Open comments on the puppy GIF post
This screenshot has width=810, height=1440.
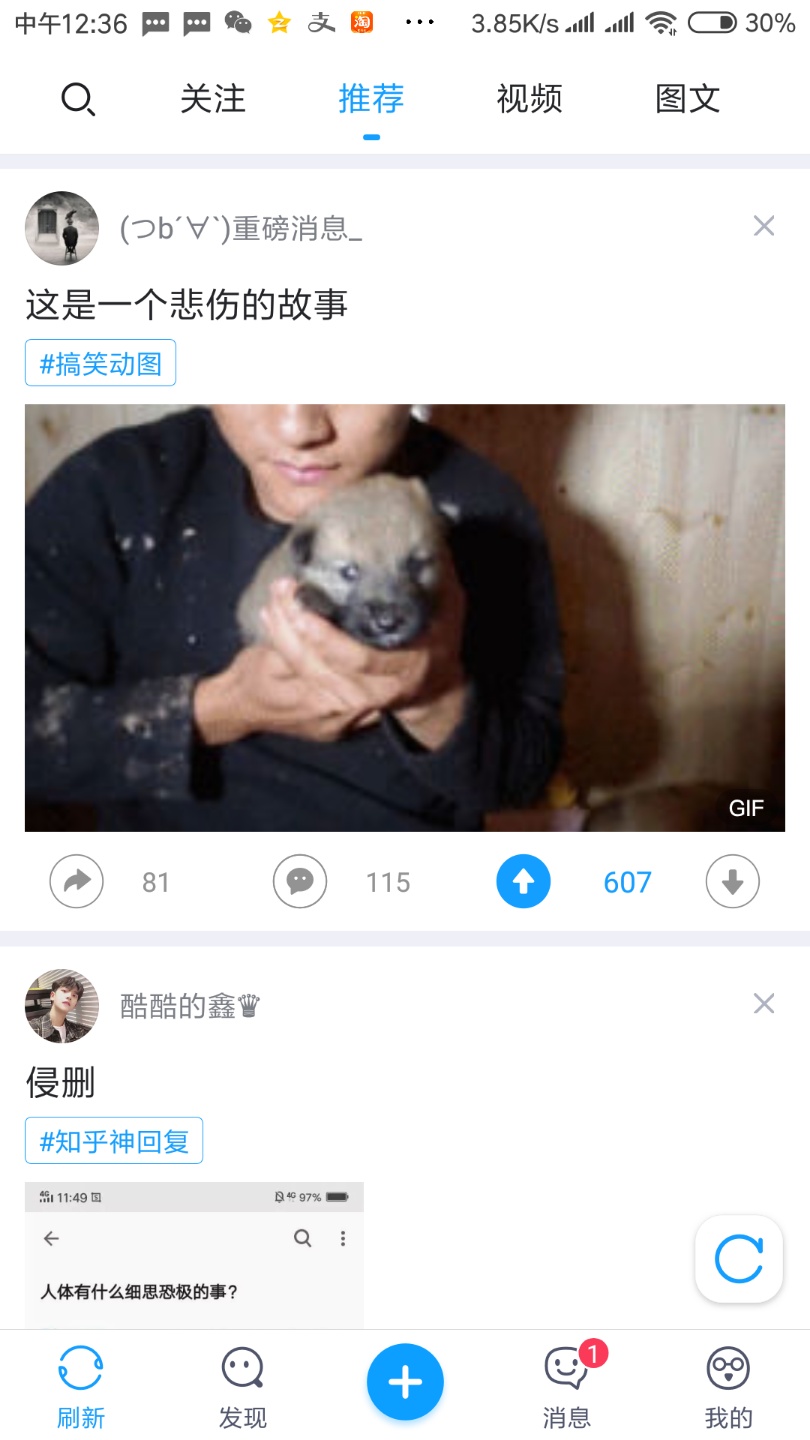click(300, 882)
